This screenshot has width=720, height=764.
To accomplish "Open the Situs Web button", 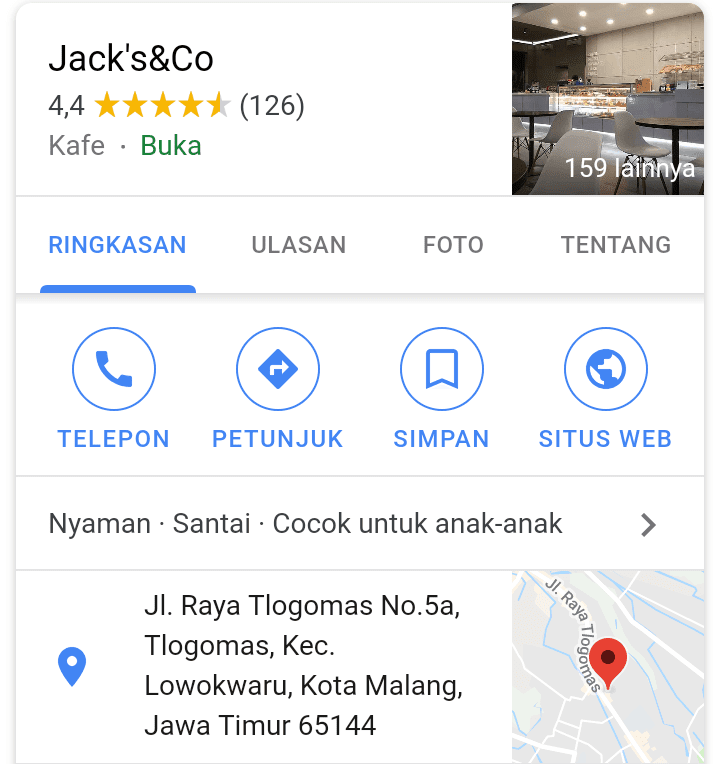I will point(605,371).
